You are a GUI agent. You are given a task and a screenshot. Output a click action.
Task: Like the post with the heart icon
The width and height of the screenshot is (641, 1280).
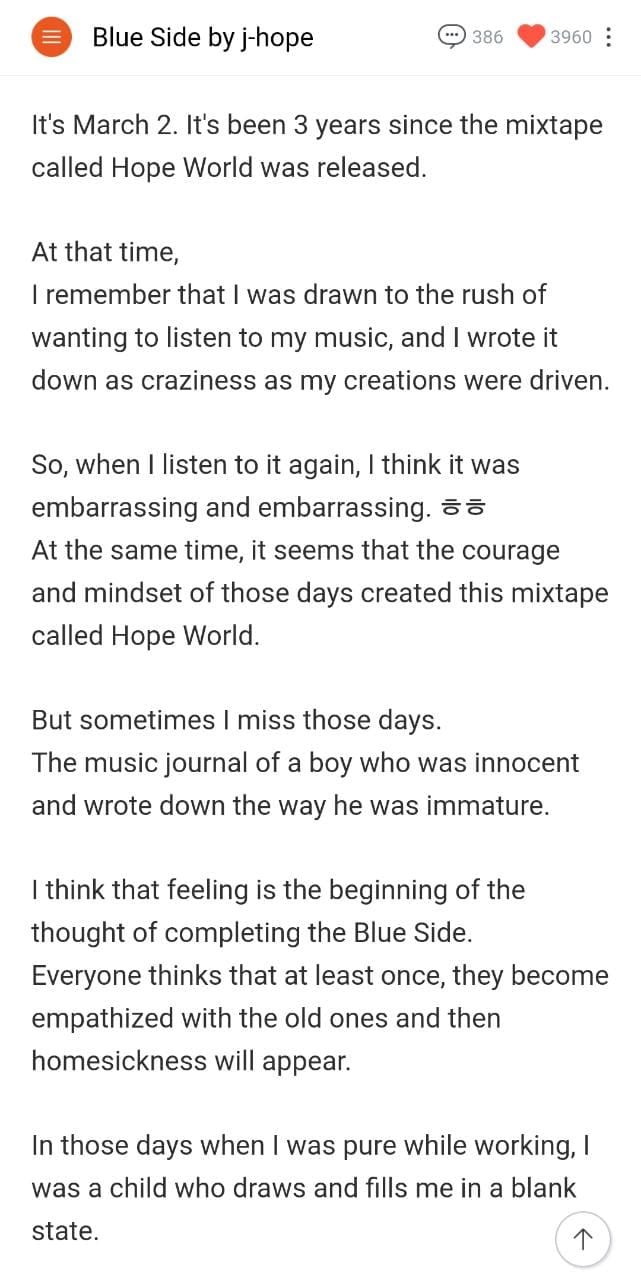click(531, 37)
